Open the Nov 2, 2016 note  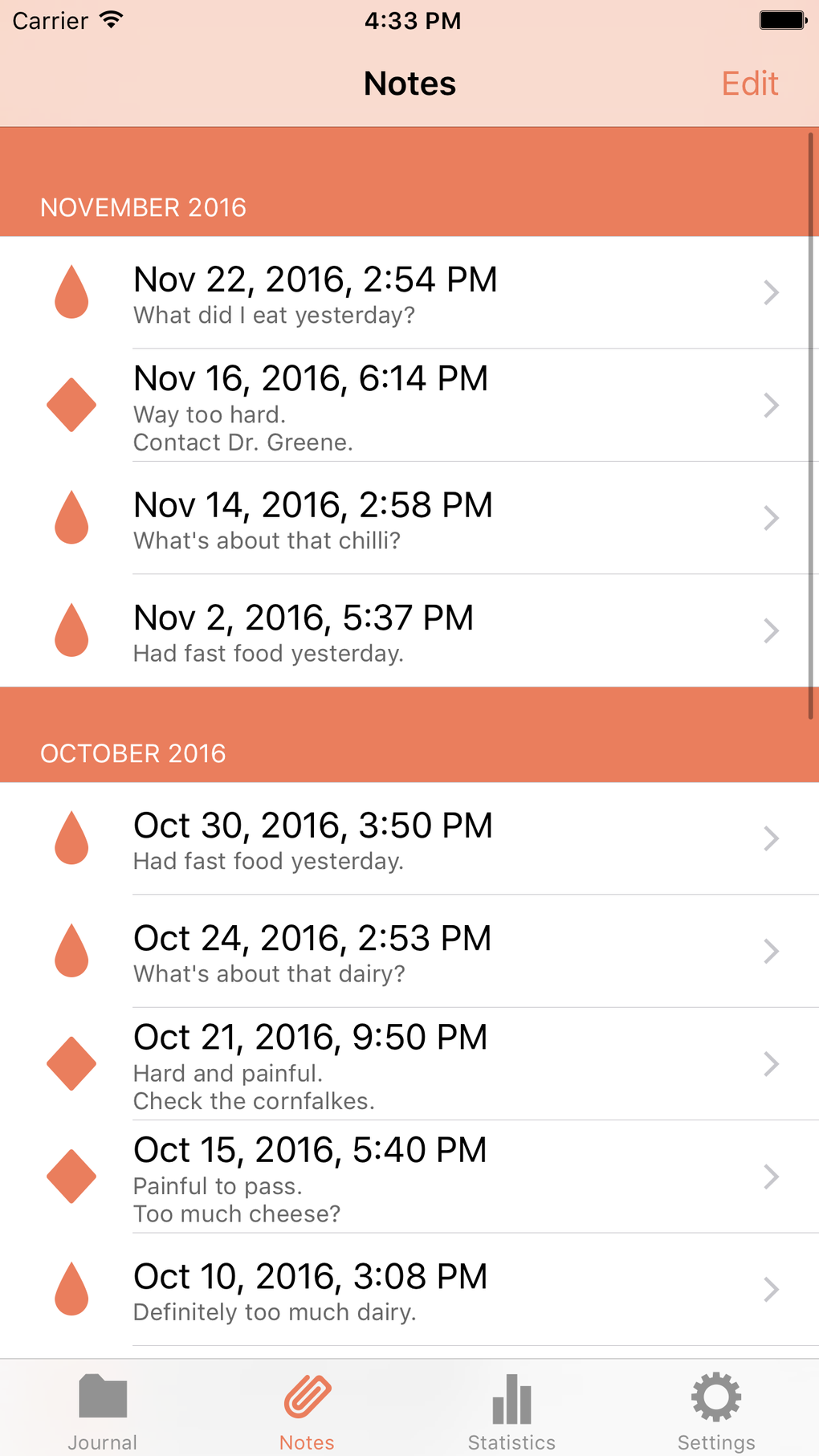coord(409,631)
